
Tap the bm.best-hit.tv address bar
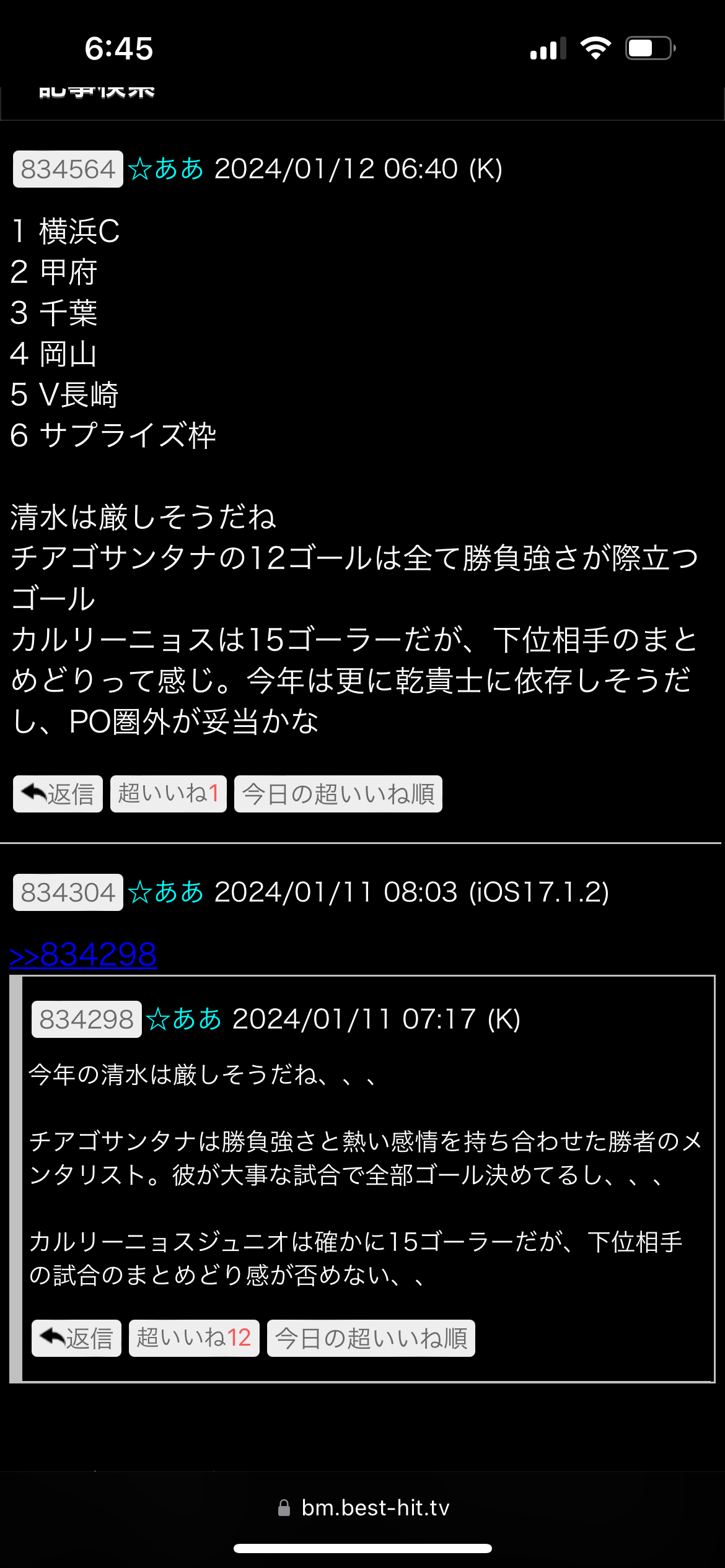(x=363, y=1508)
